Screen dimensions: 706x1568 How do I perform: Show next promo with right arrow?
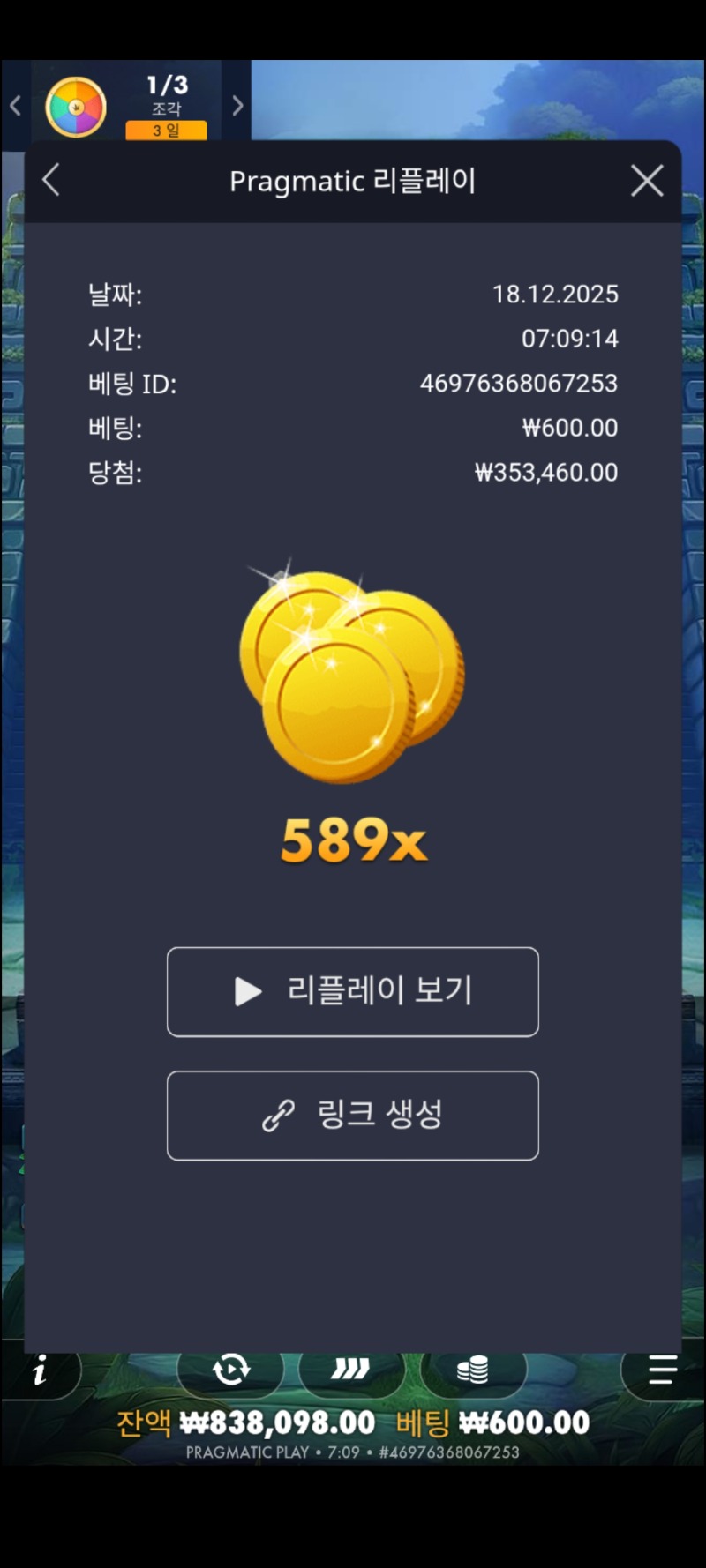pyautogui.click(x=237, y=107)
